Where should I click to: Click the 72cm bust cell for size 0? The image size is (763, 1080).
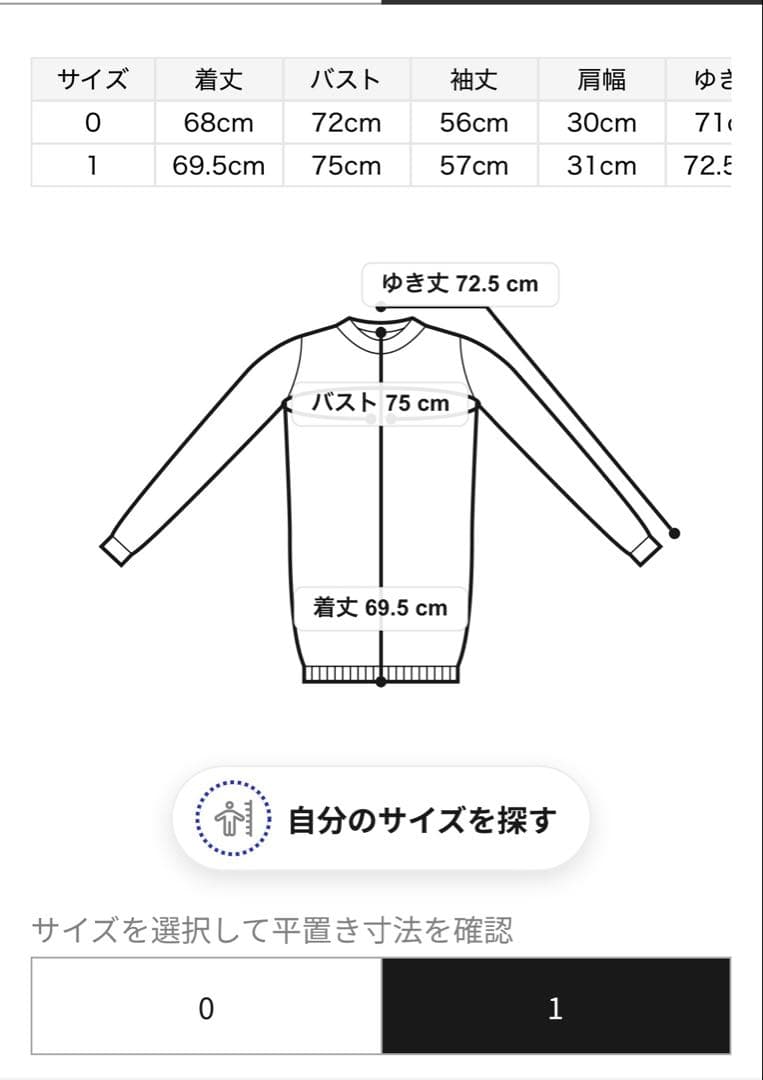click(x=348, y=122)
